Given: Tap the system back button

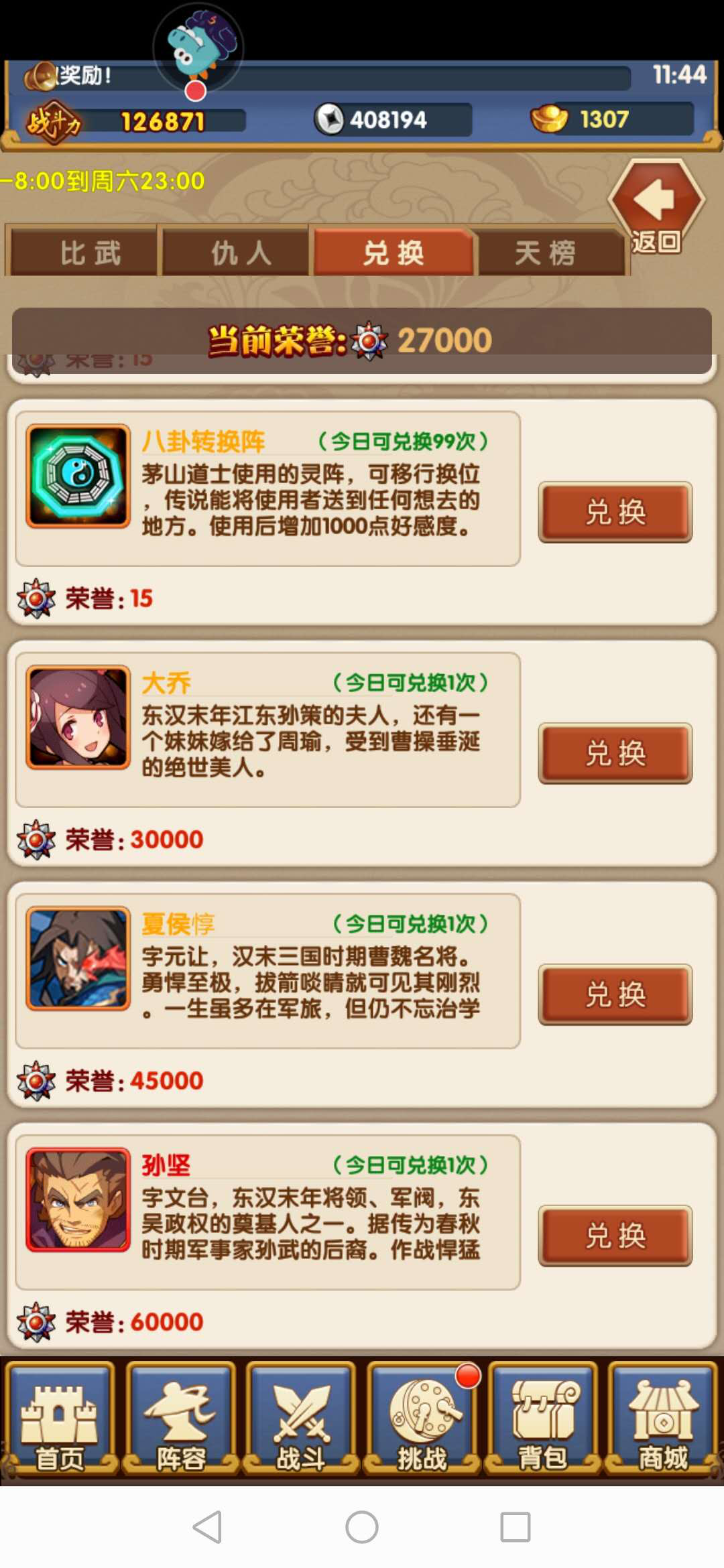Looking at the screenshot, I should 208,1527.
